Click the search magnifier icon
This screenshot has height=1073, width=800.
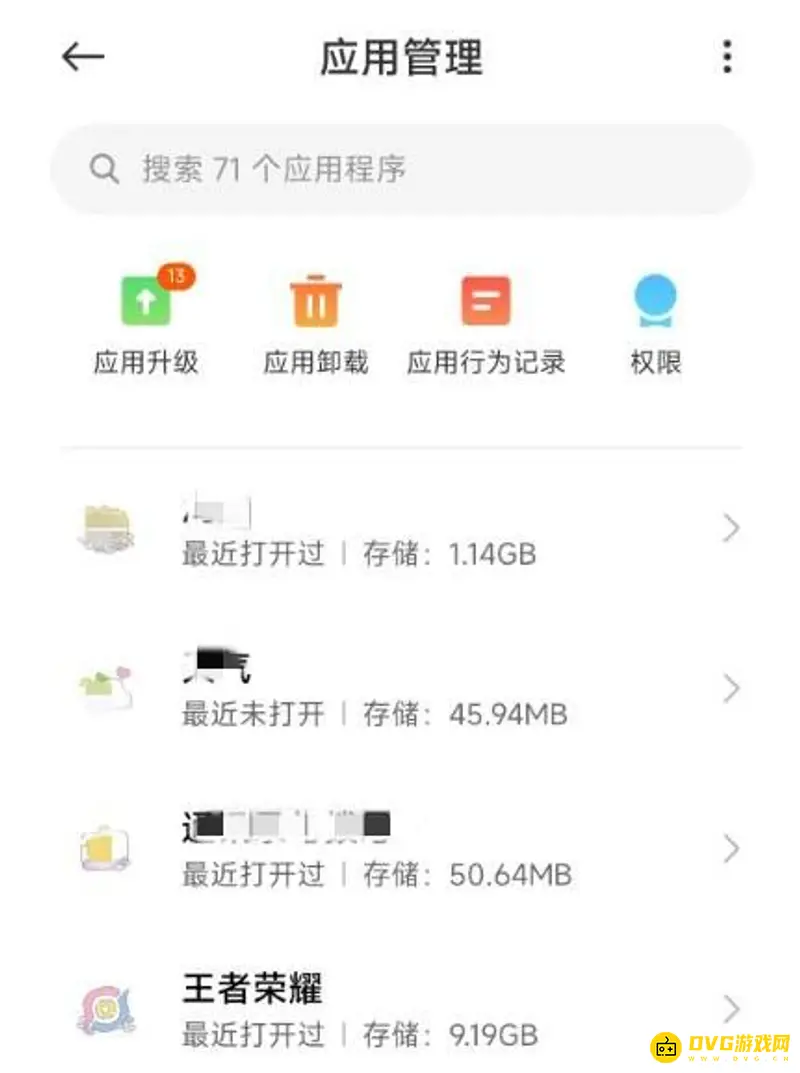(104, 168)
